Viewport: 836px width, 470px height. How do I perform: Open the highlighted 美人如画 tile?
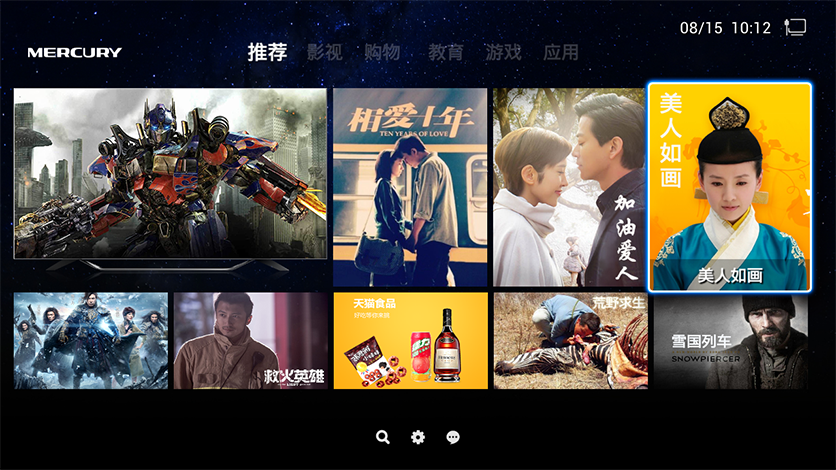(x=729, y=187)
